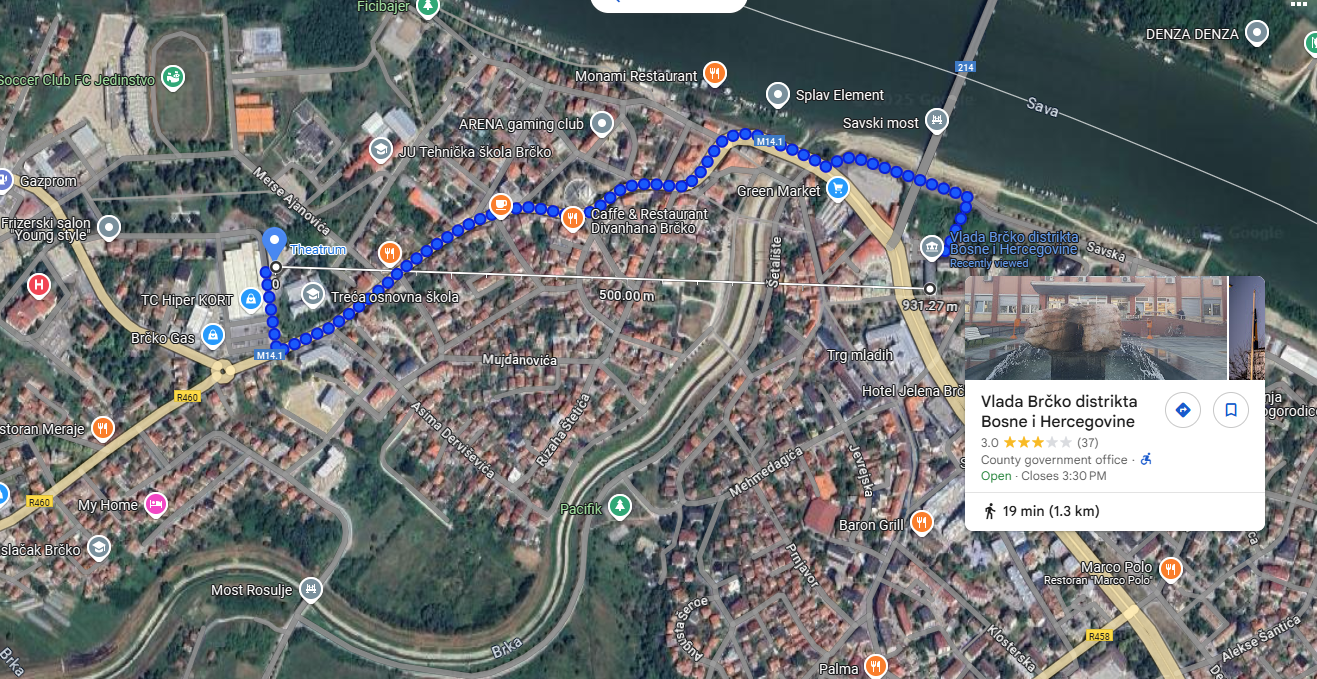Save Vlada Brčko distrikta place card
This screenshot has width=1317, height=679.
coord(1231,410)
